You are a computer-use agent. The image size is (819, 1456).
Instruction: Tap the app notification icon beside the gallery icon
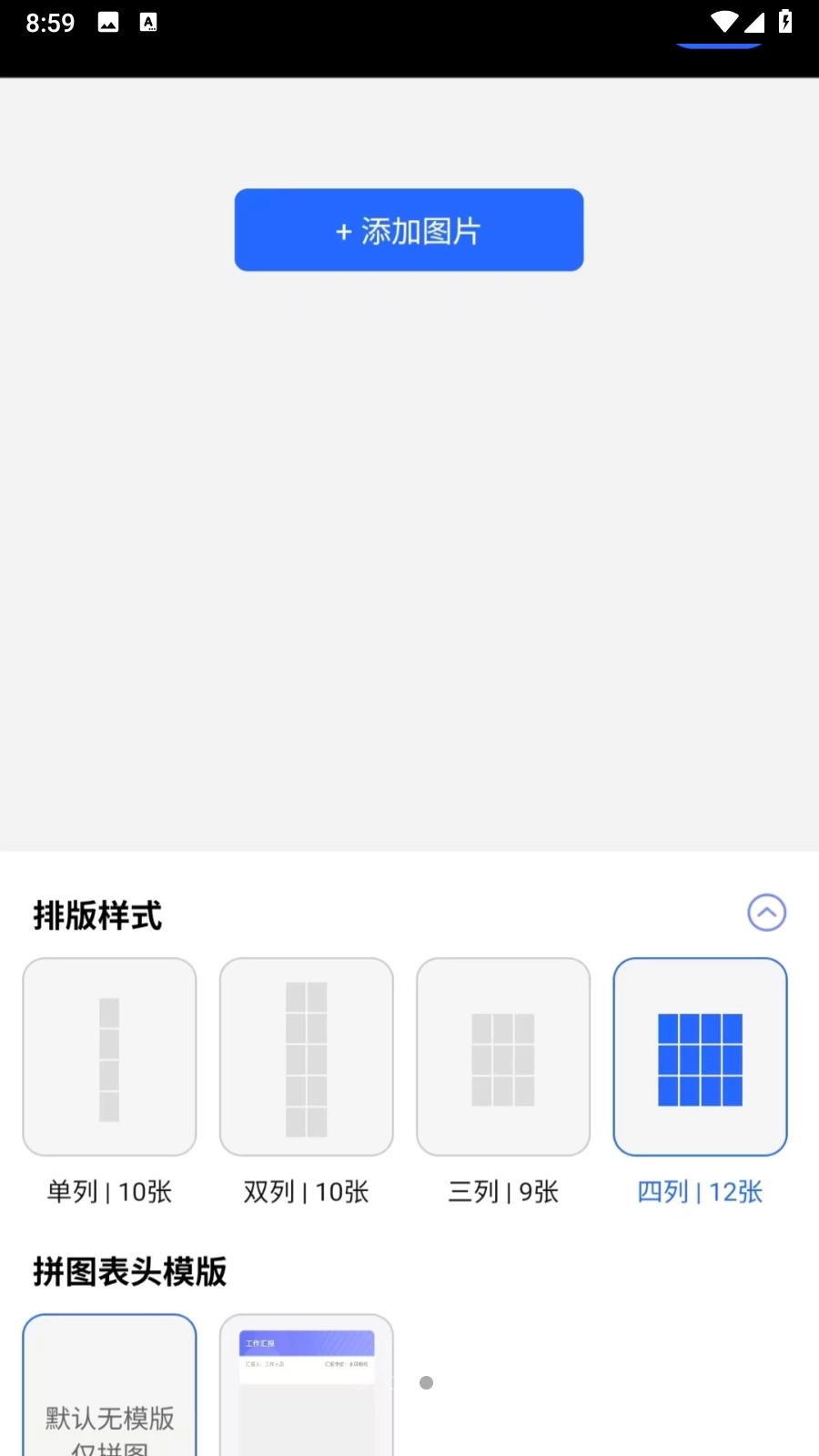[x=149, y=21]
